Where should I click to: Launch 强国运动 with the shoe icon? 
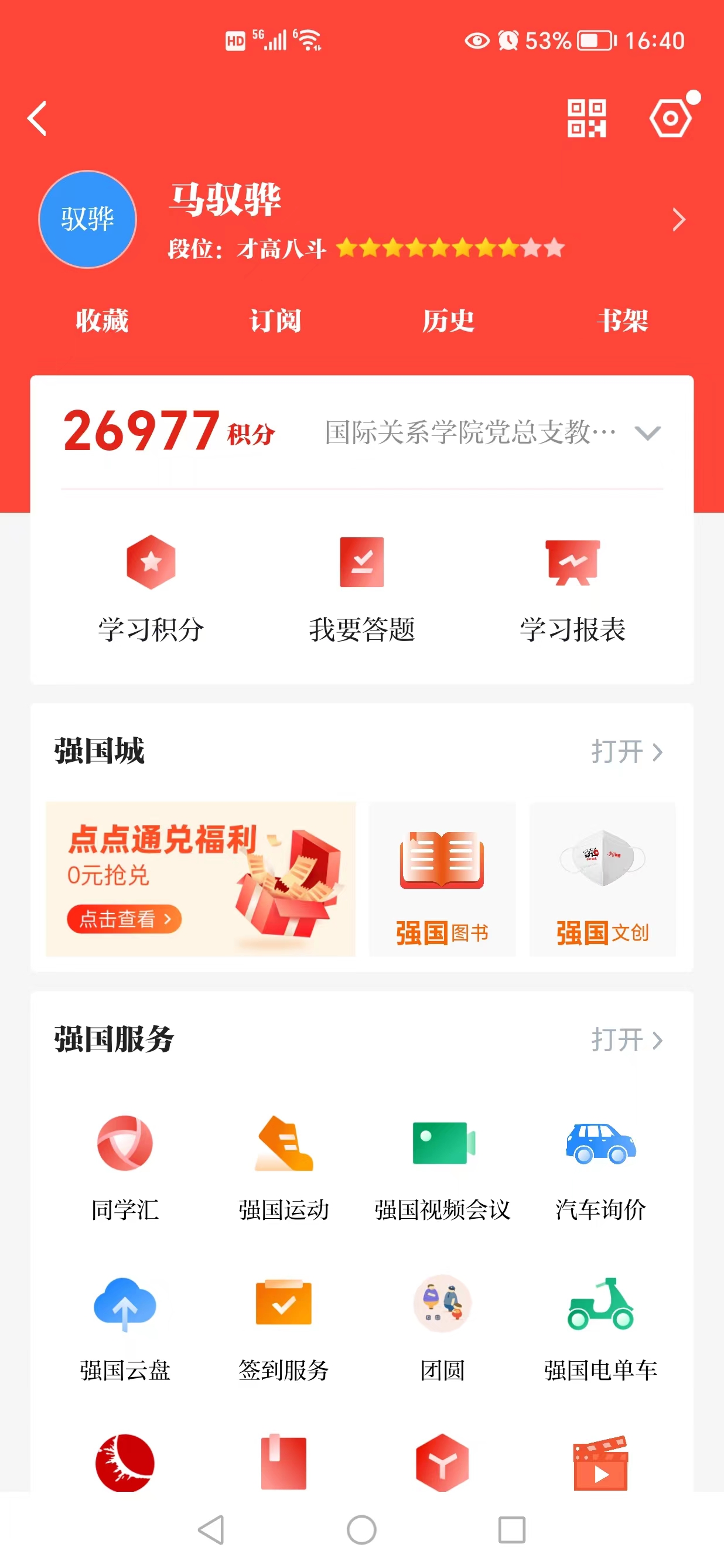click(x=282, y=1150)
